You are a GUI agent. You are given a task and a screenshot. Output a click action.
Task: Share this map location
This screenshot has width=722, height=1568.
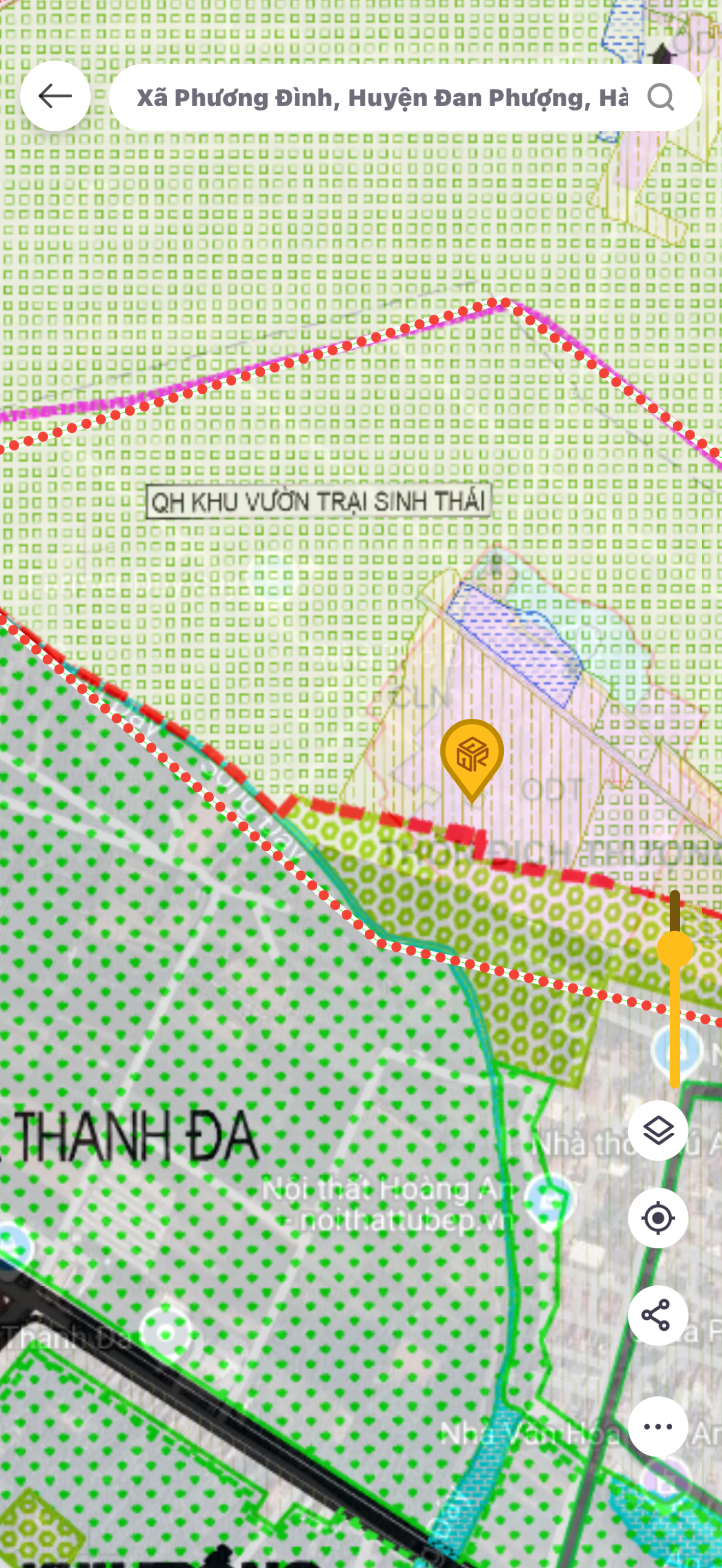pyautogui.click(x=658, y=1315)
